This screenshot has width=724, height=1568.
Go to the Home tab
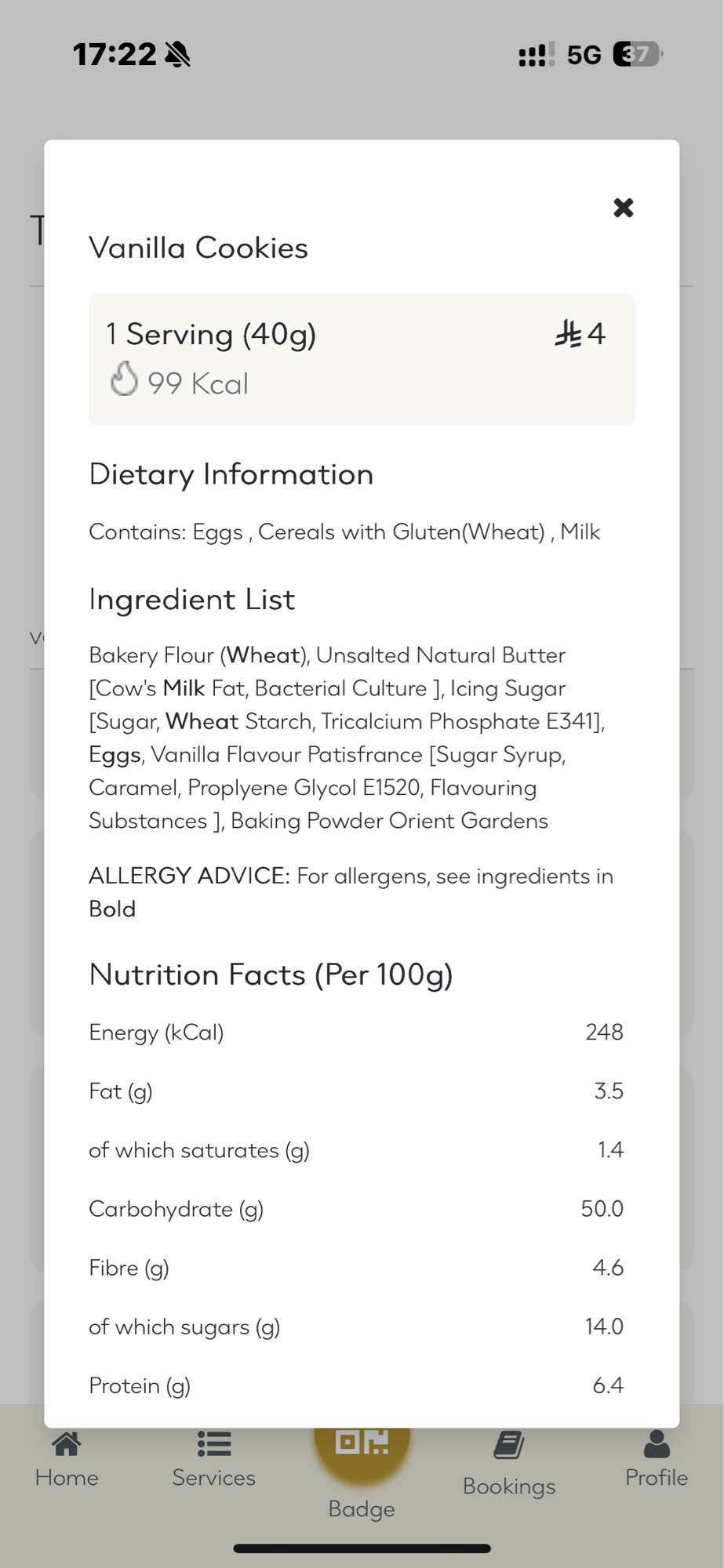(67, 1460)
